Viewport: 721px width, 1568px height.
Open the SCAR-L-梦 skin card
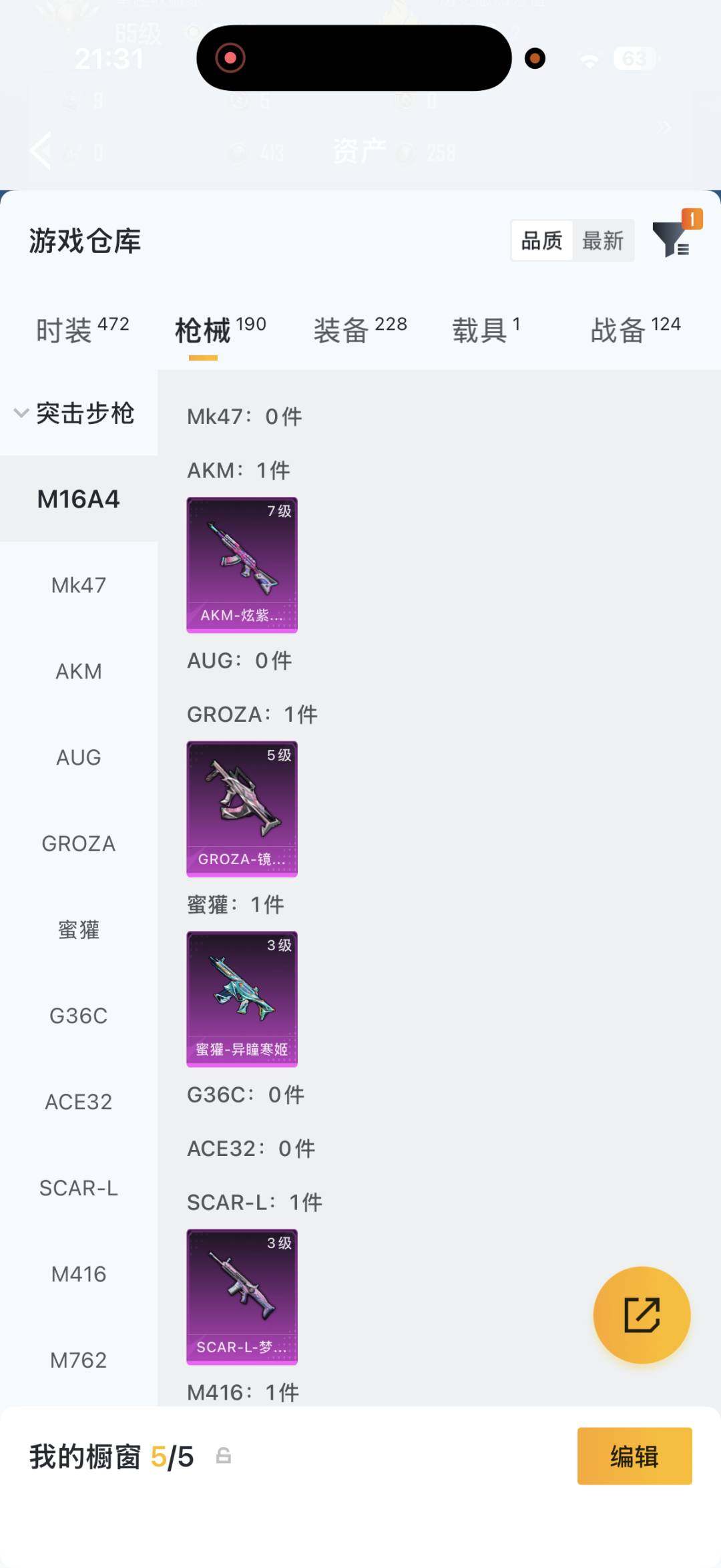click(242, 1296)
